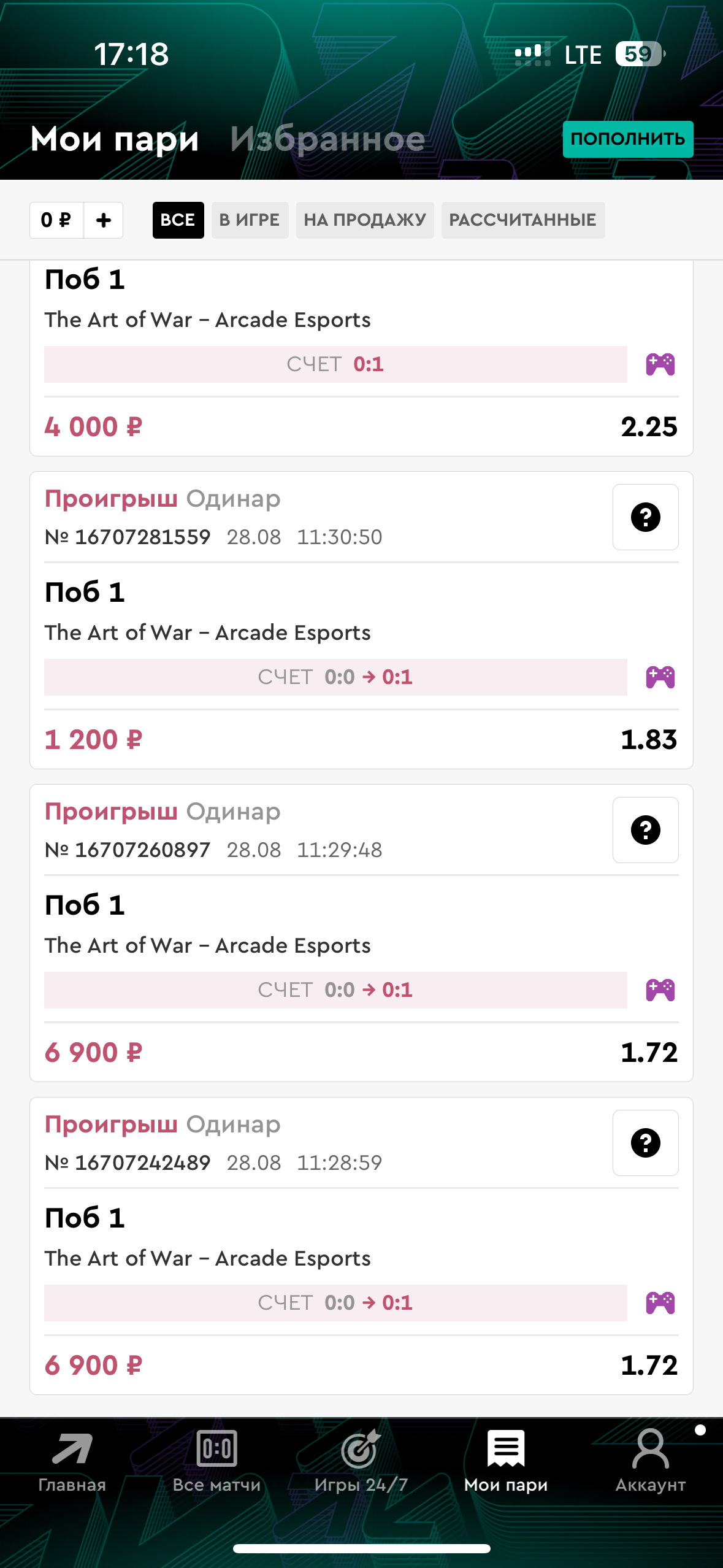The image size is (723, 1568).
Task: Open the Аккаунт tab
Action: (650, 1461)
